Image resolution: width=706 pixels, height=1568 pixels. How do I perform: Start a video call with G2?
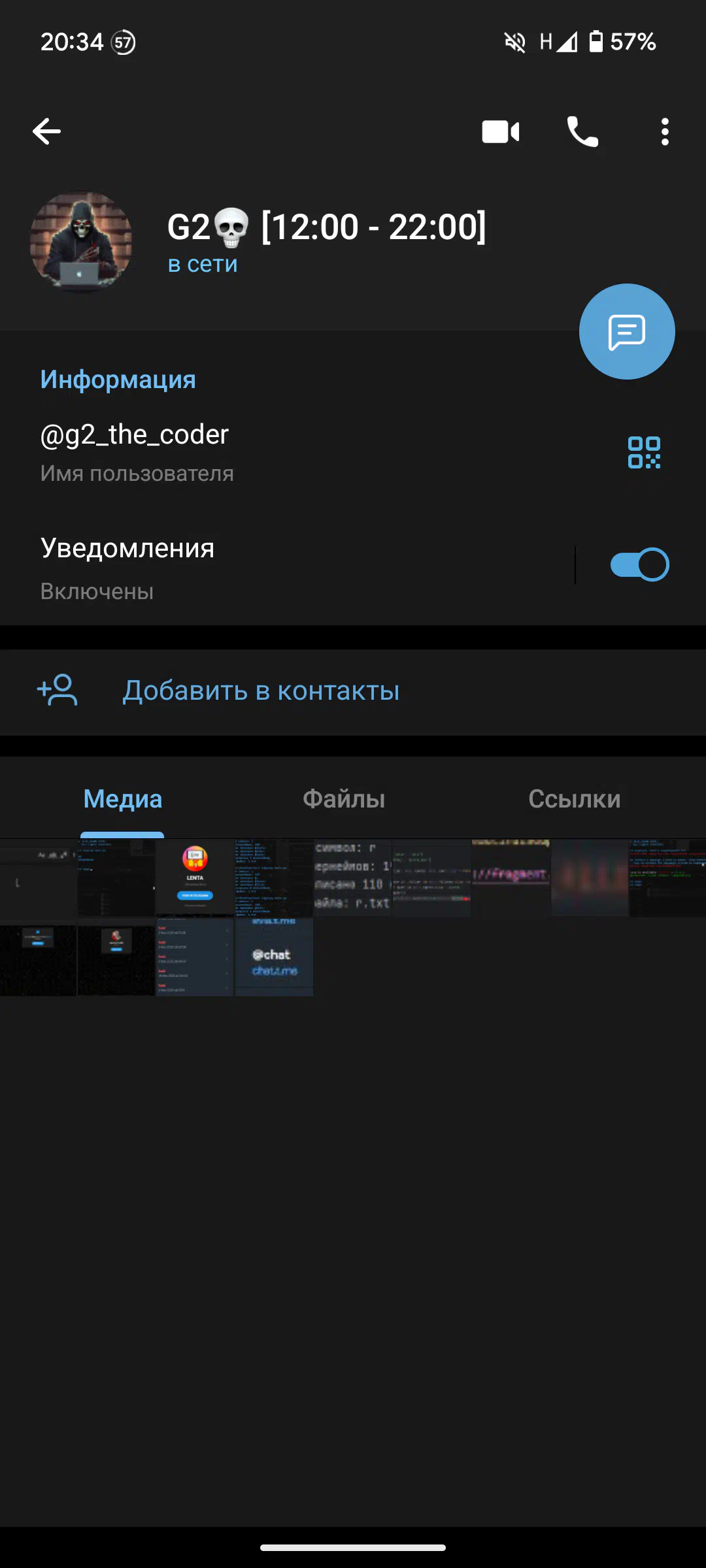pos(501,132)
